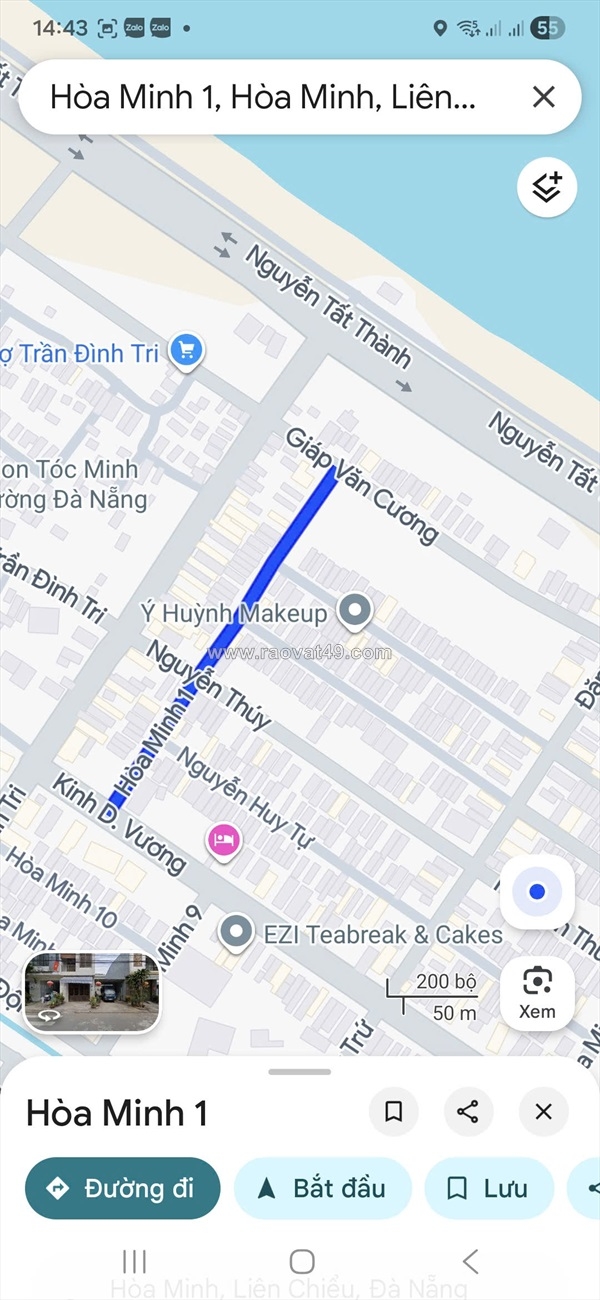Get directions with Đường đi

122,1188
